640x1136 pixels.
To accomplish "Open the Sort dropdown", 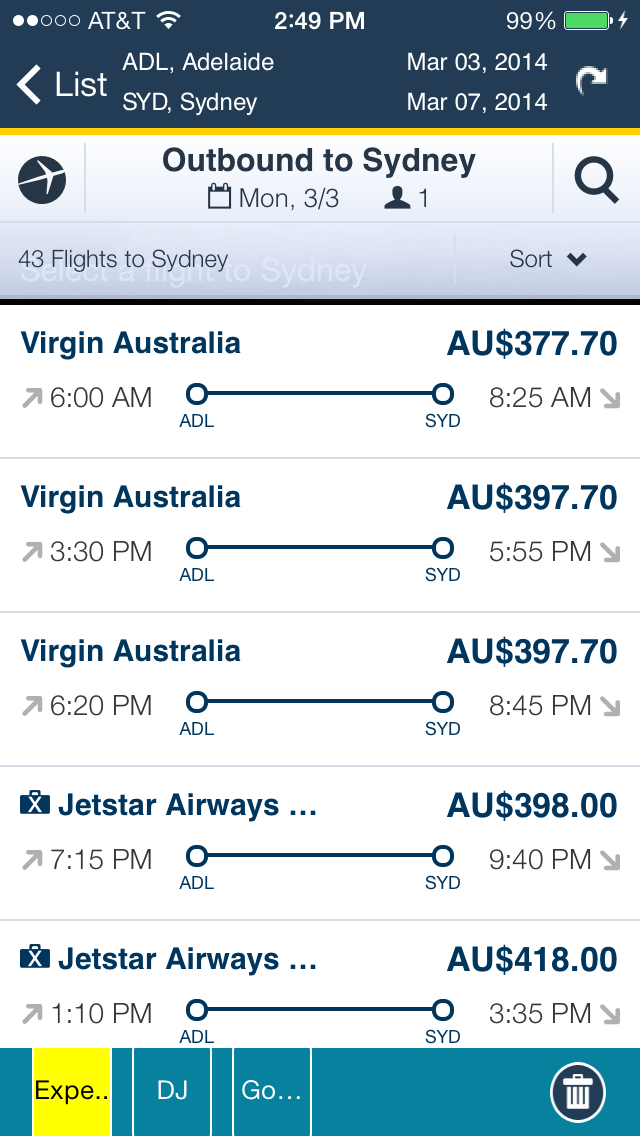I will 547,259.
